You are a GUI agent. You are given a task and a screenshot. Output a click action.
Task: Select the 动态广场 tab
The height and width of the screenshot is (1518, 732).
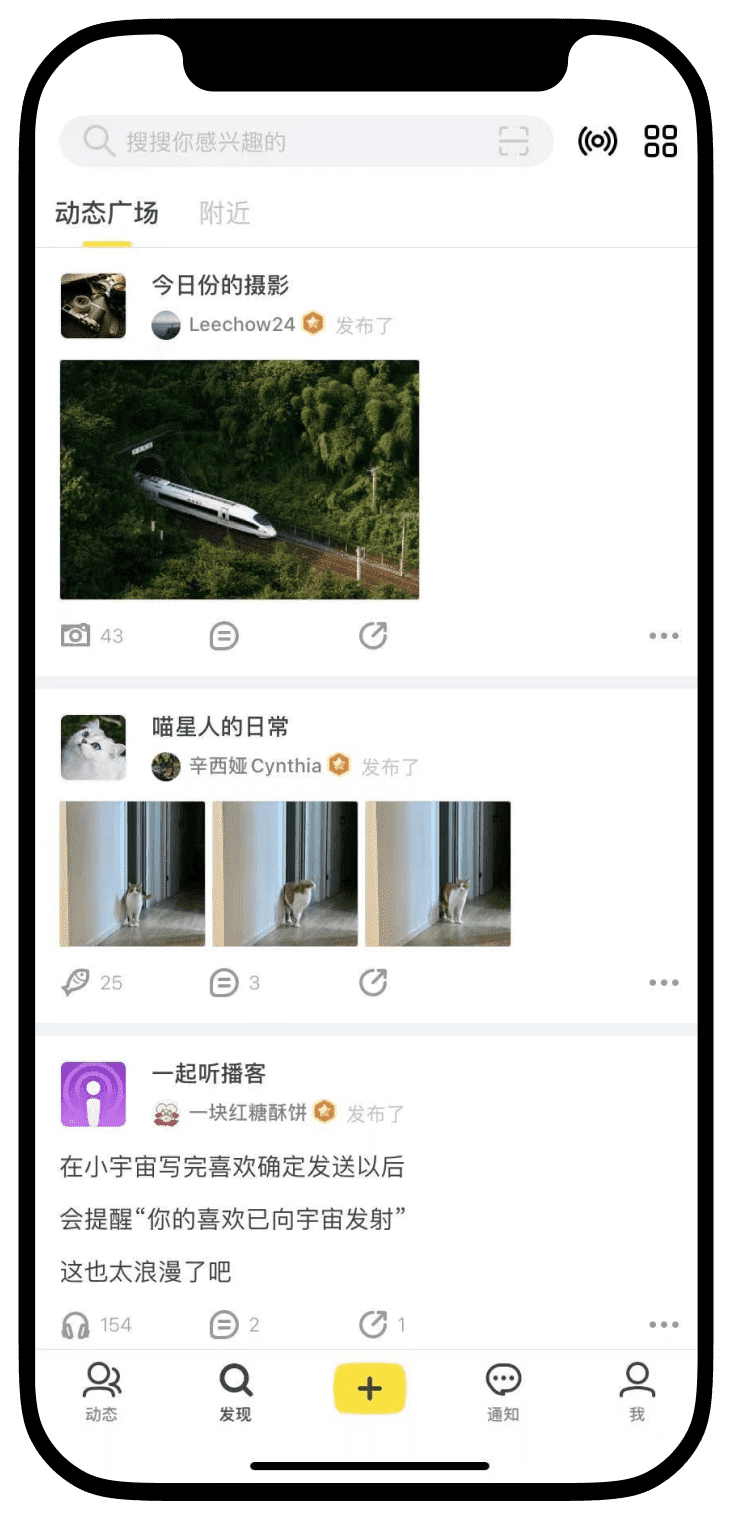point(106,213)
